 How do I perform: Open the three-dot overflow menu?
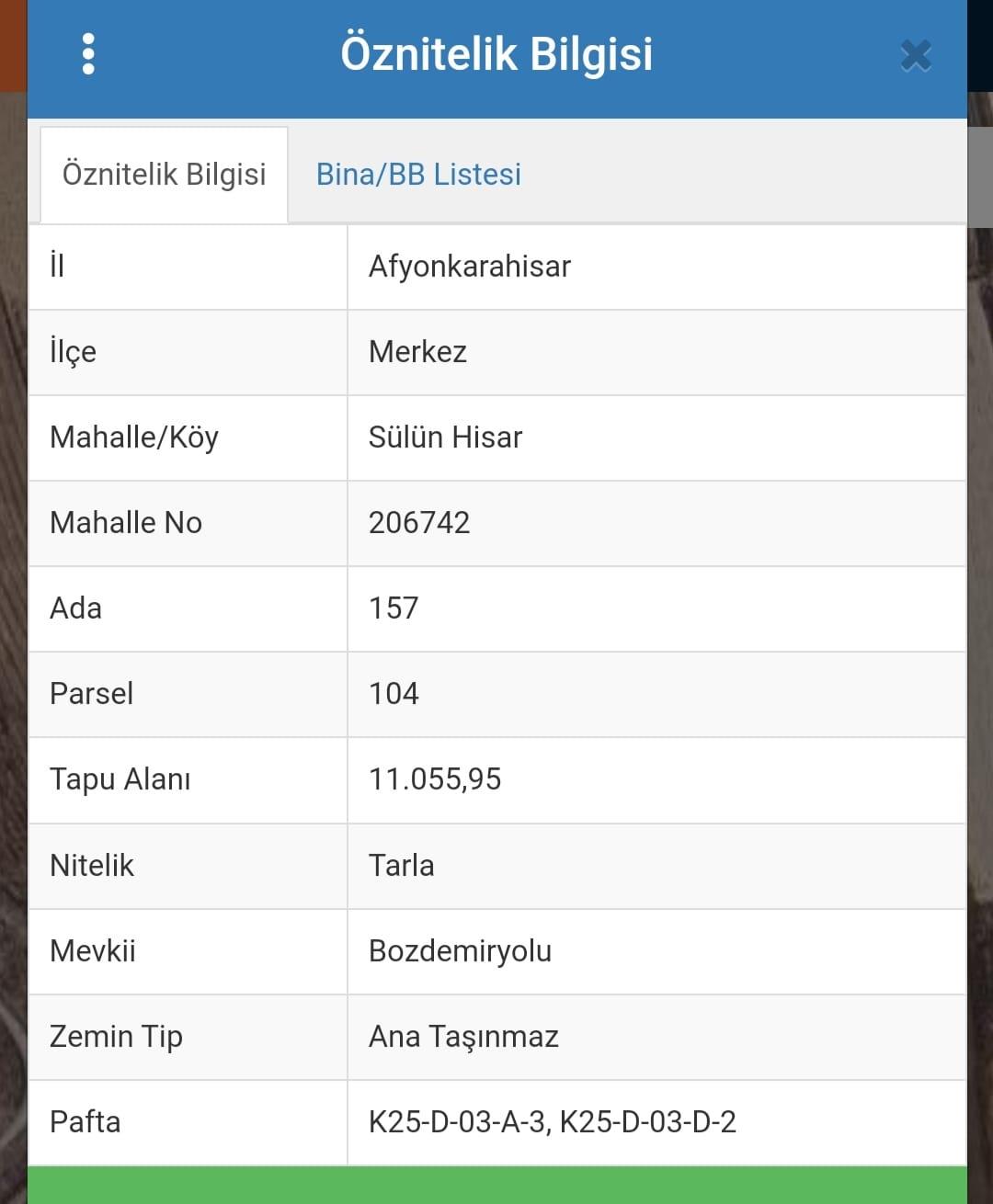pyautogui.click(x=88, y=54)
